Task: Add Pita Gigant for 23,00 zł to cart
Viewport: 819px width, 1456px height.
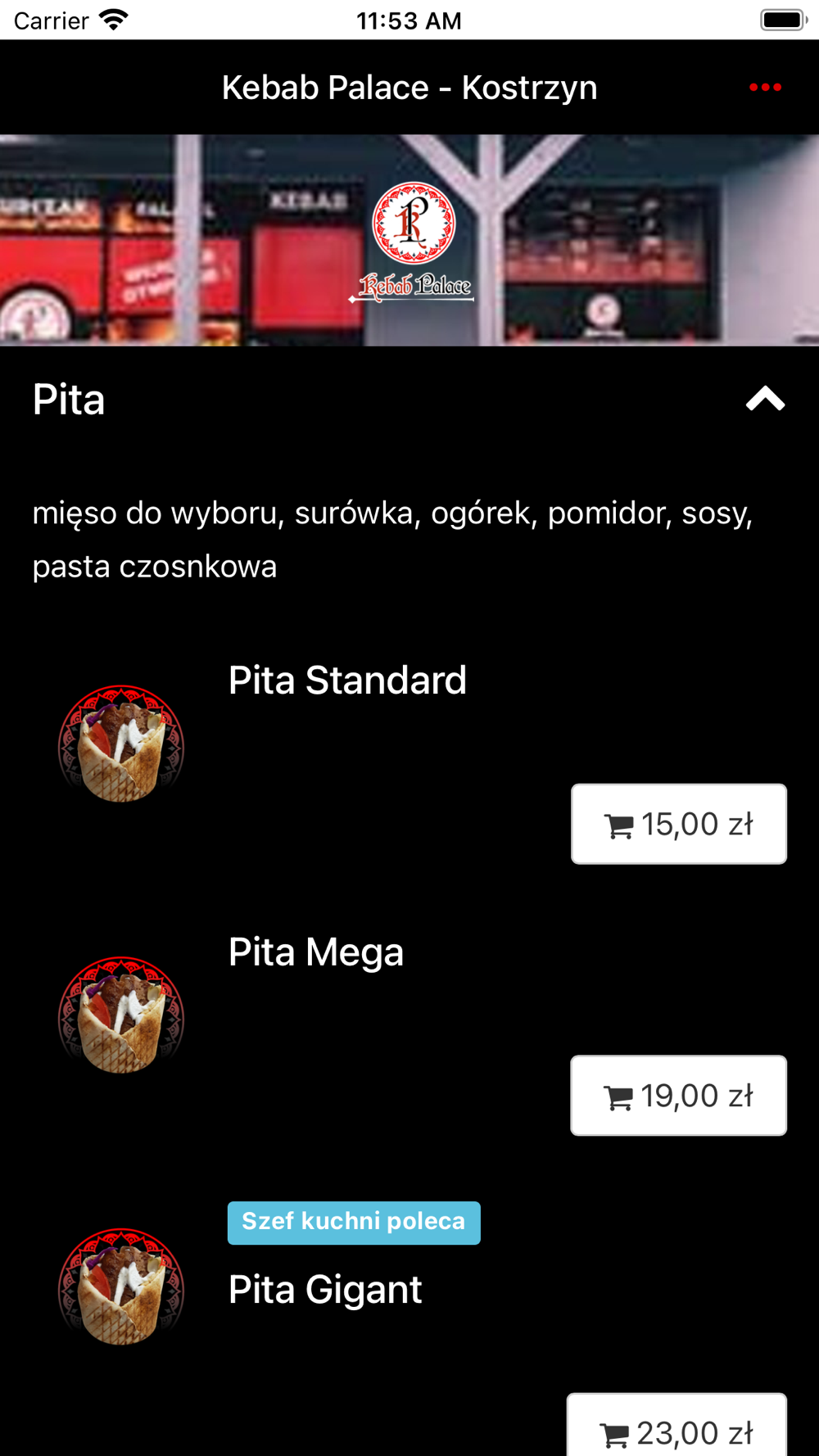Action: pyautogui.click(x=677, y=1426)
